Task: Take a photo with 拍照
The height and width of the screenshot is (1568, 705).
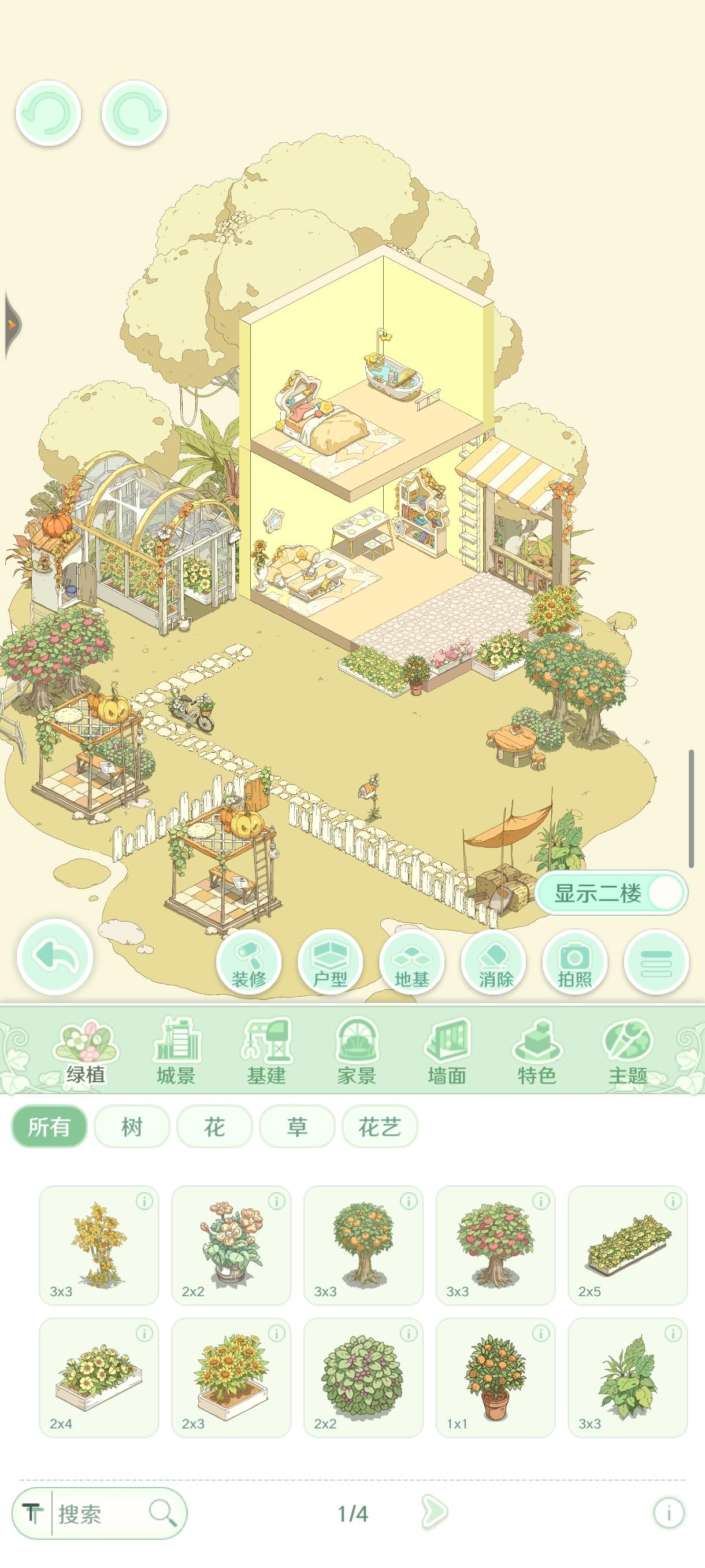Action: (x=575, y=962)
